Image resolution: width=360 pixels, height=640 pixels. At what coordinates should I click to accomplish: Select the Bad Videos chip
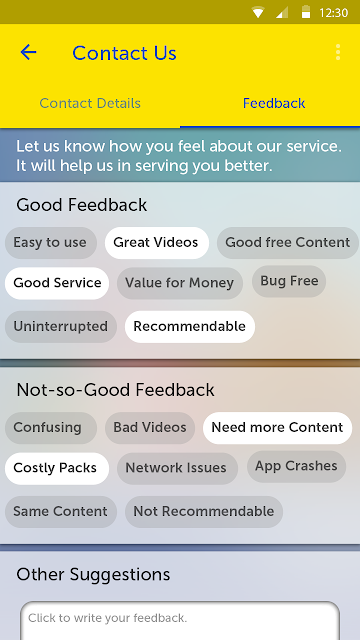(150, 428)
